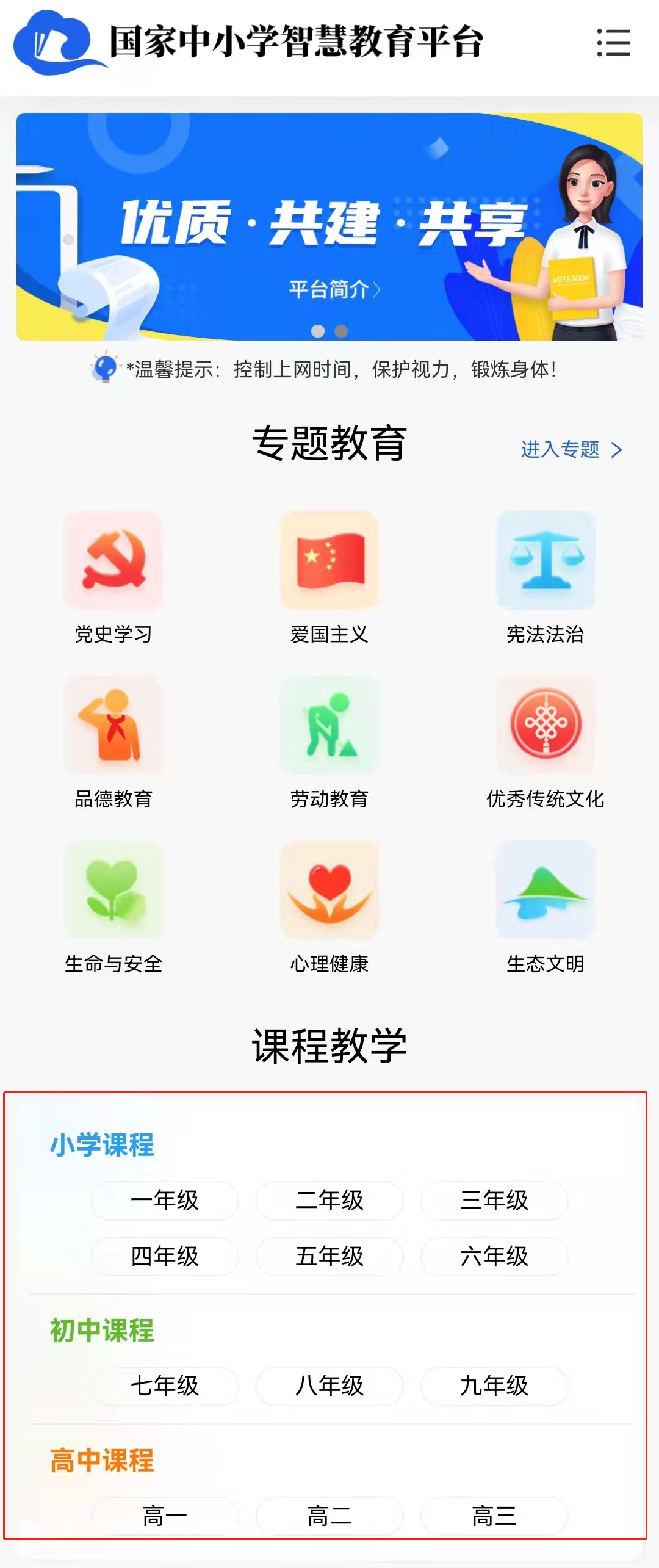
Task: Open 党史学习 topic
Action: coord(113,577)
